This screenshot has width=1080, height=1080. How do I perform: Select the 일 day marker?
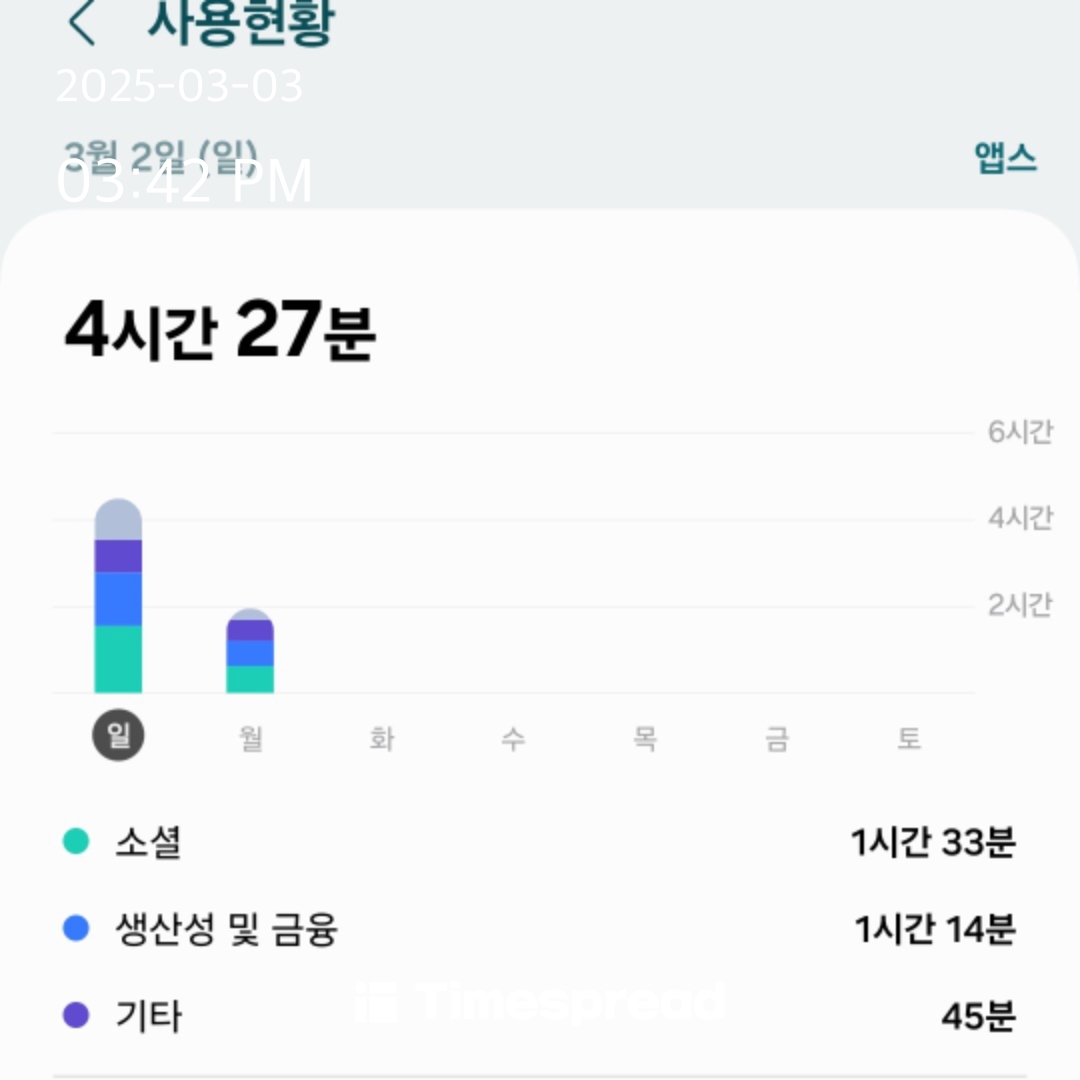click(118, 736)
